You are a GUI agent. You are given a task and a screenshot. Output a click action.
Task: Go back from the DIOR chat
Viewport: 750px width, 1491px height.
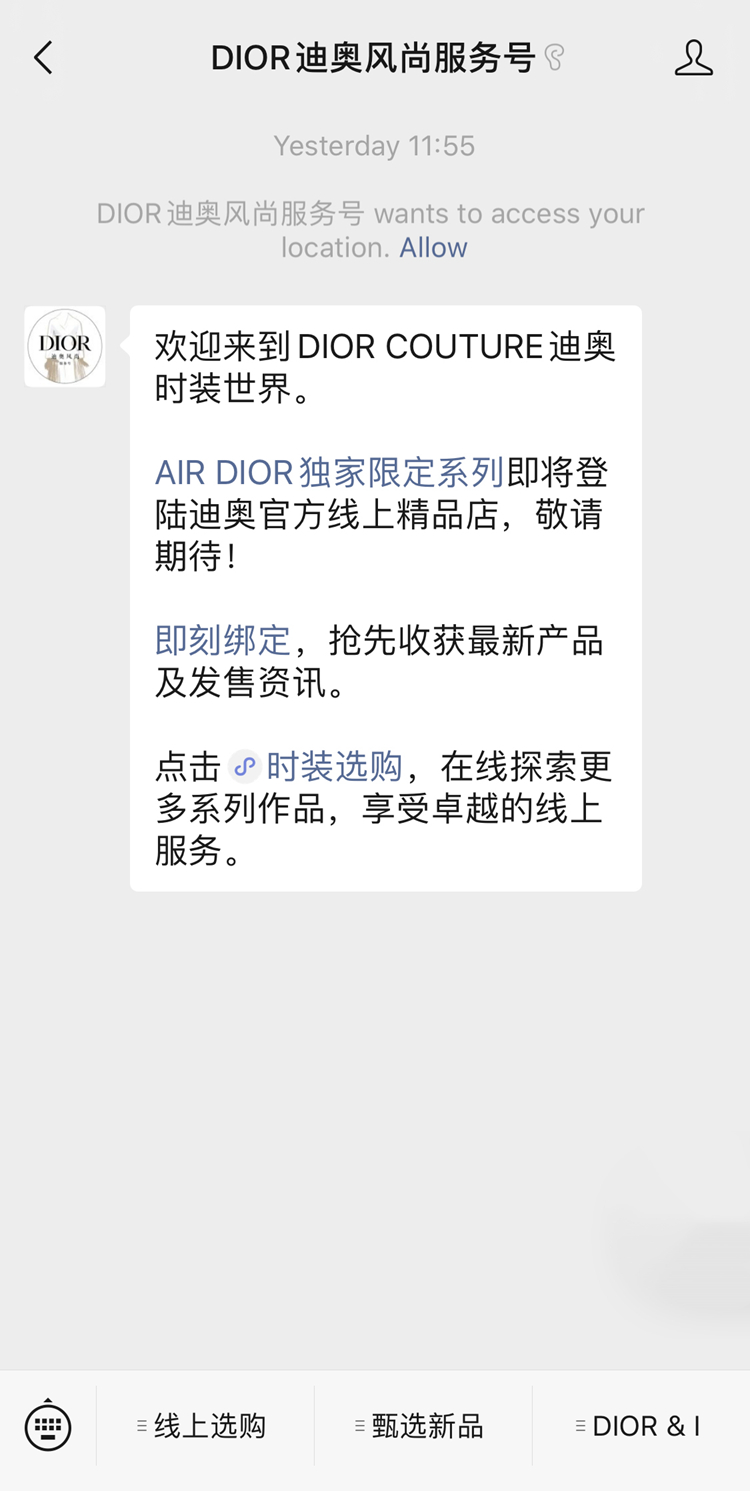(x=43, y=58)
